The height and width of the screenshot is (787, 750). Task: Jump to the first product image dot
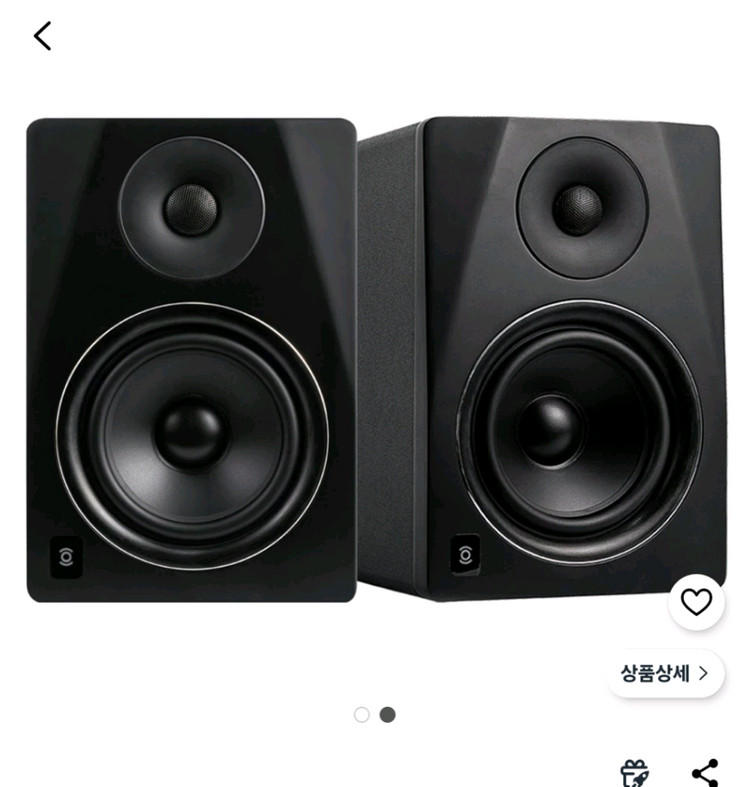coord(362,715)
